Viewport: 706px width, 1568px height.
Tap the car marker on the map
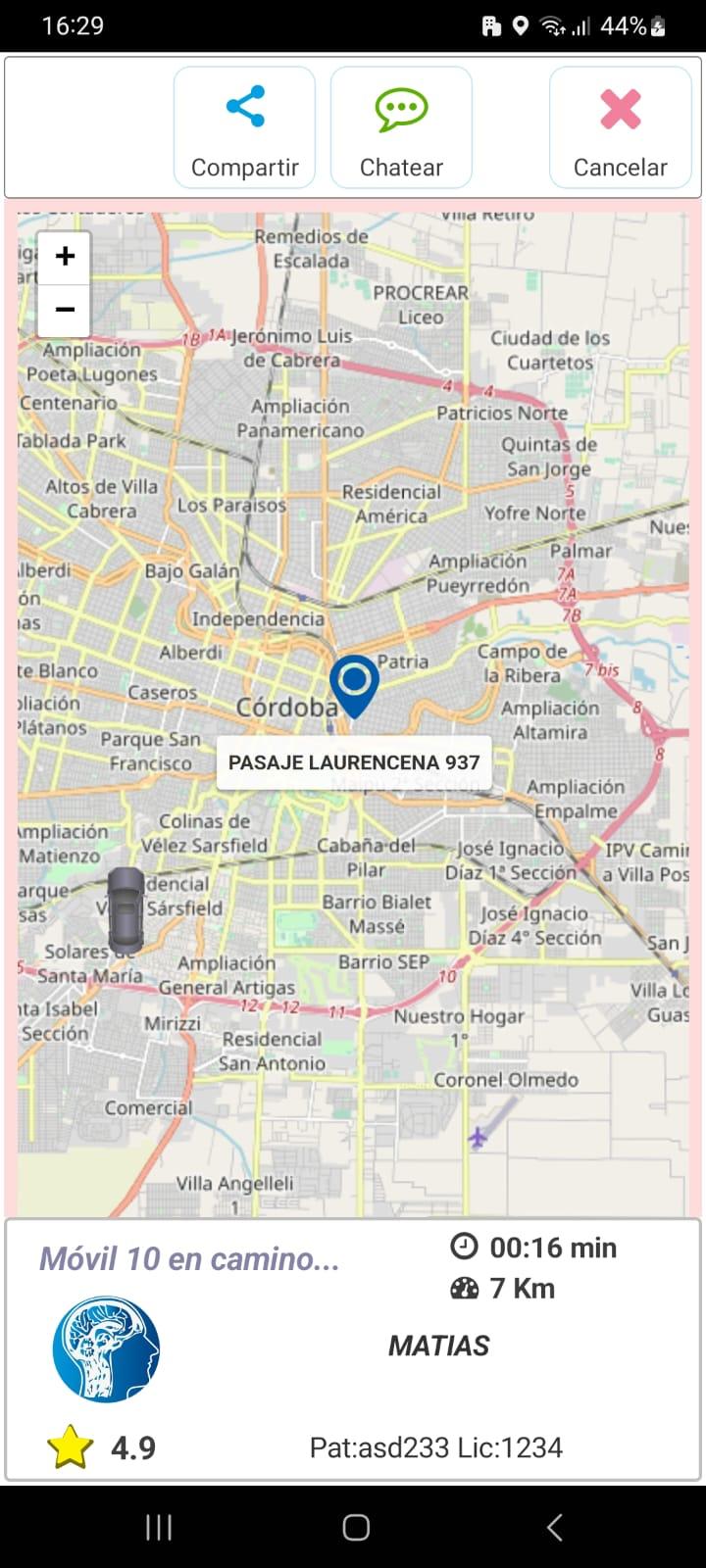click(126, 910)
